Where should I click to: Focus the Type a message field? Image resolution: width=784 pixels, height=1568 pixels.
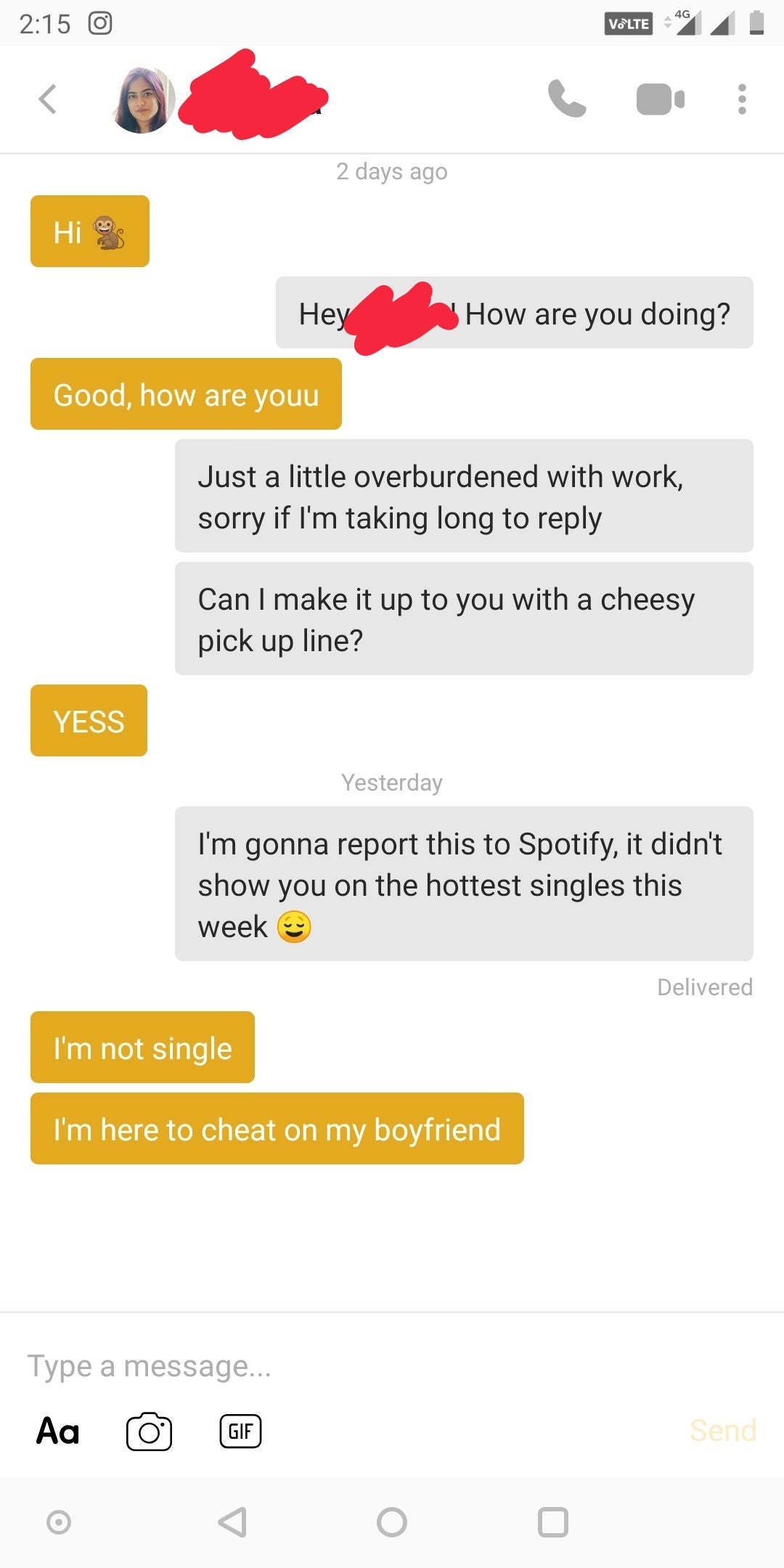[363, 1365]
